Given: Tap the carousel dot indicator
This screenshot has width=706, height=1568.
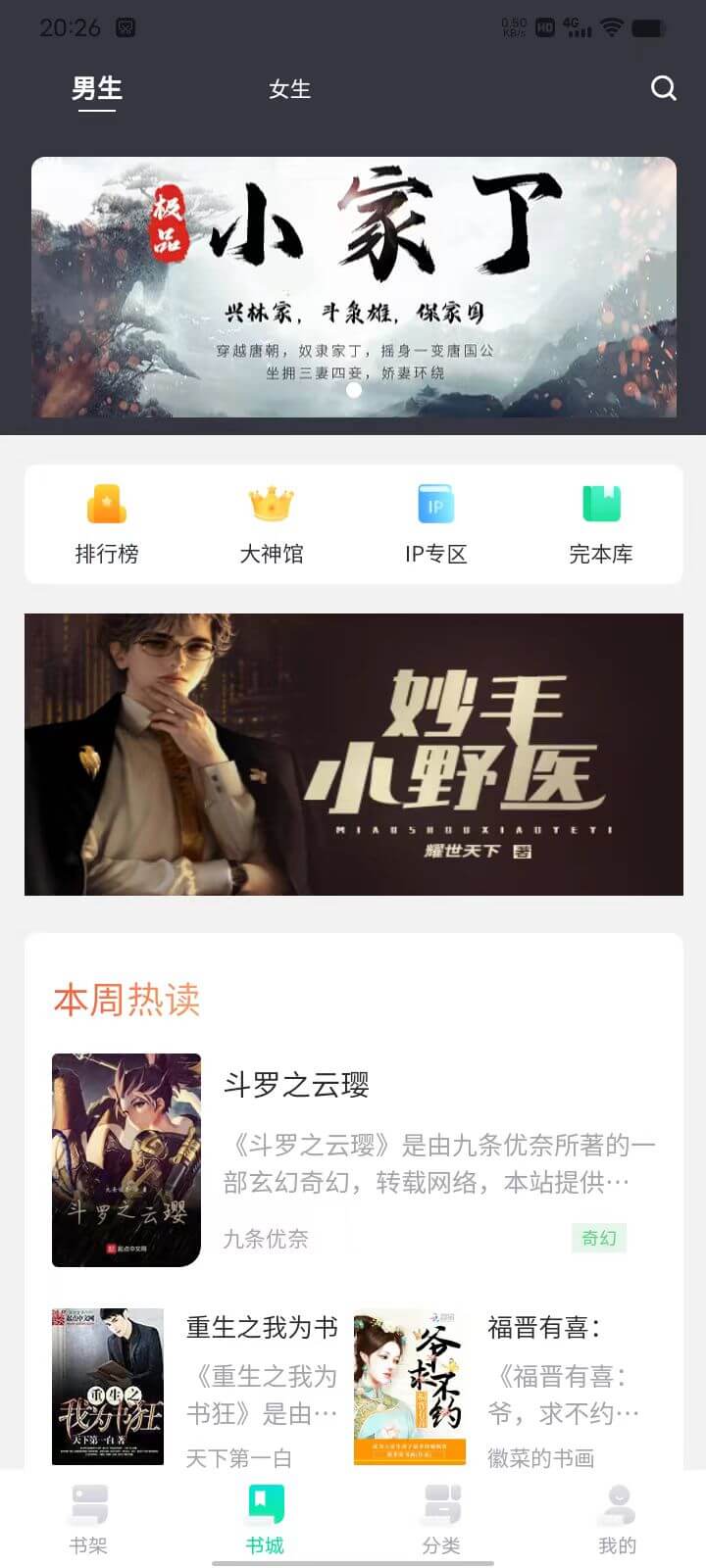Looking at the screenshot, I should pos(351,390).
